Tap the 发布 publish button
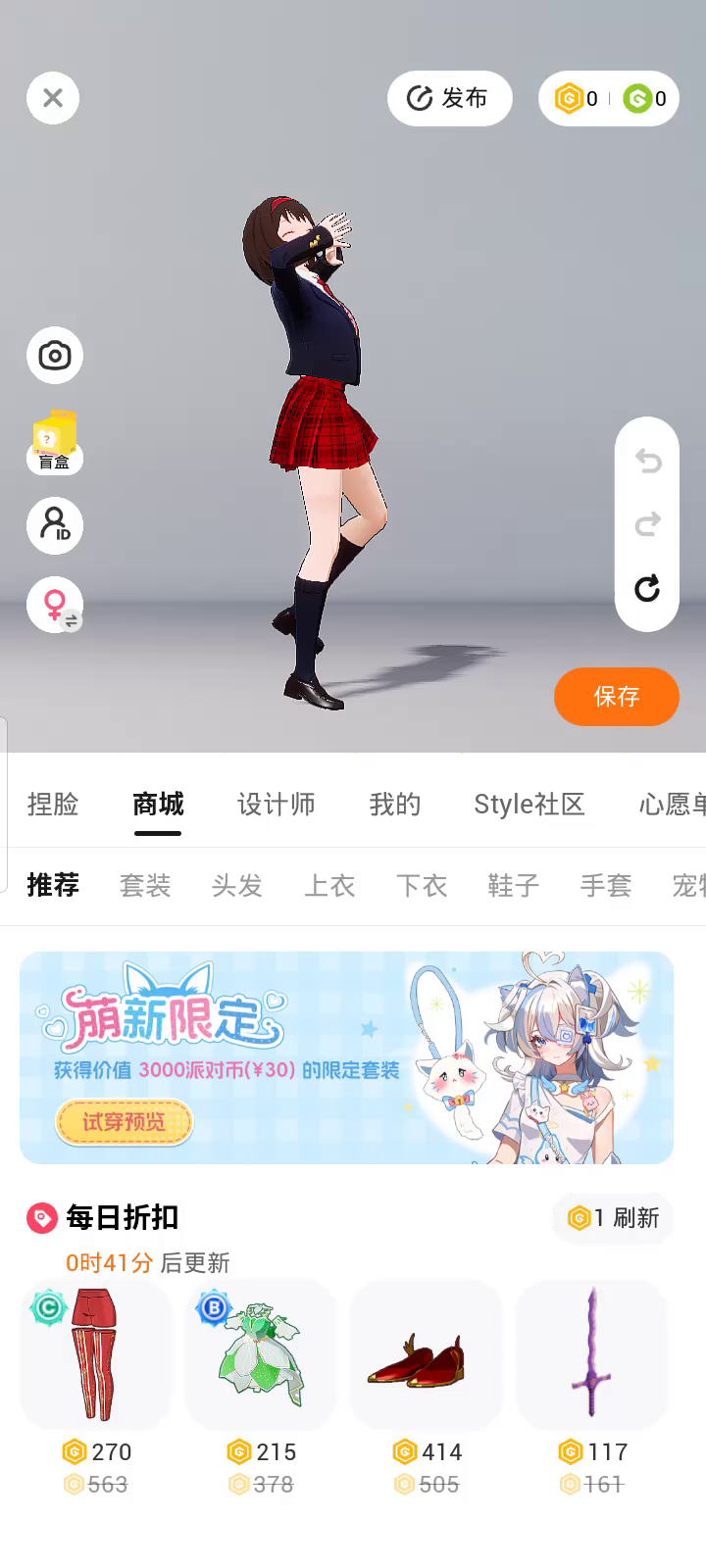 449,98
